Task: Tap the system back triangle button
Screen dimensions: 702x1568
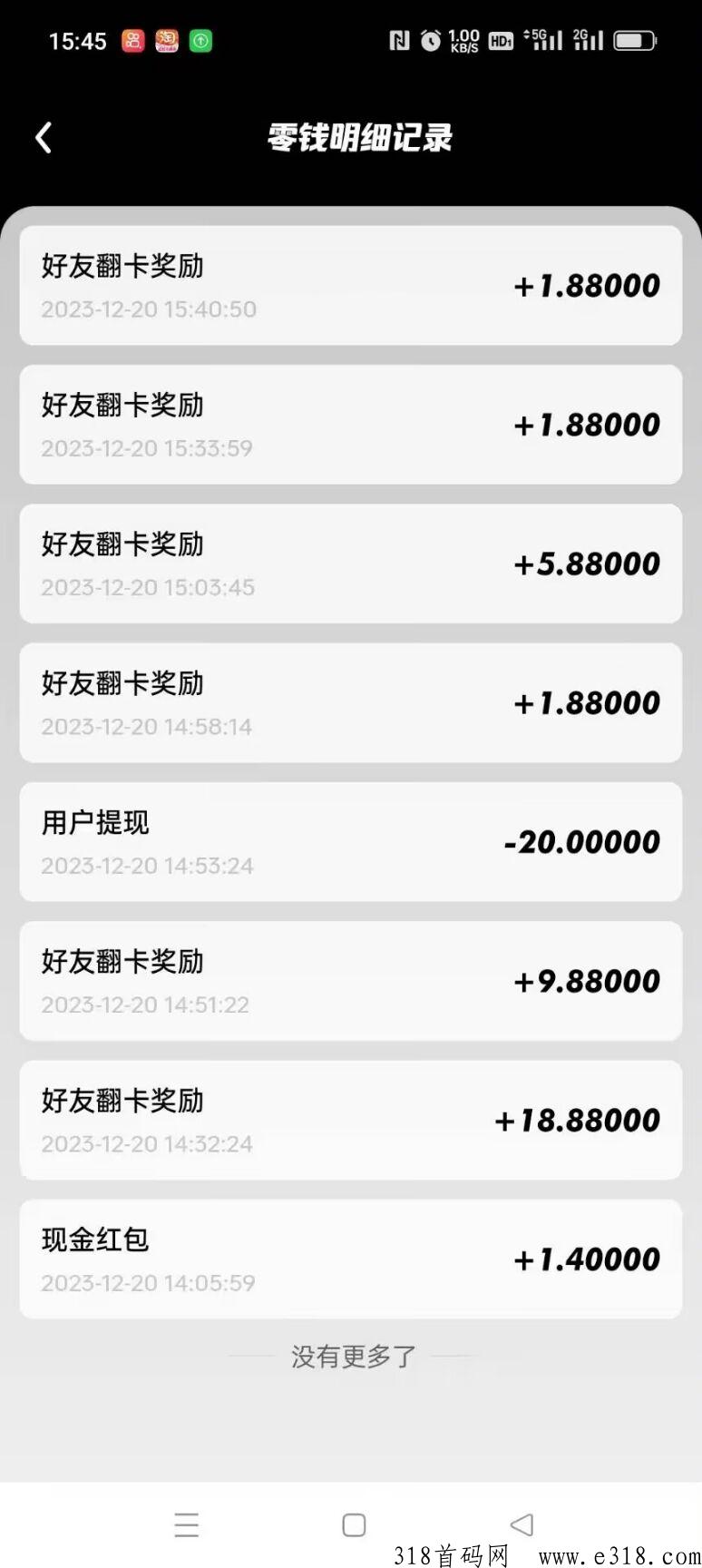Action: [522, 1524]
